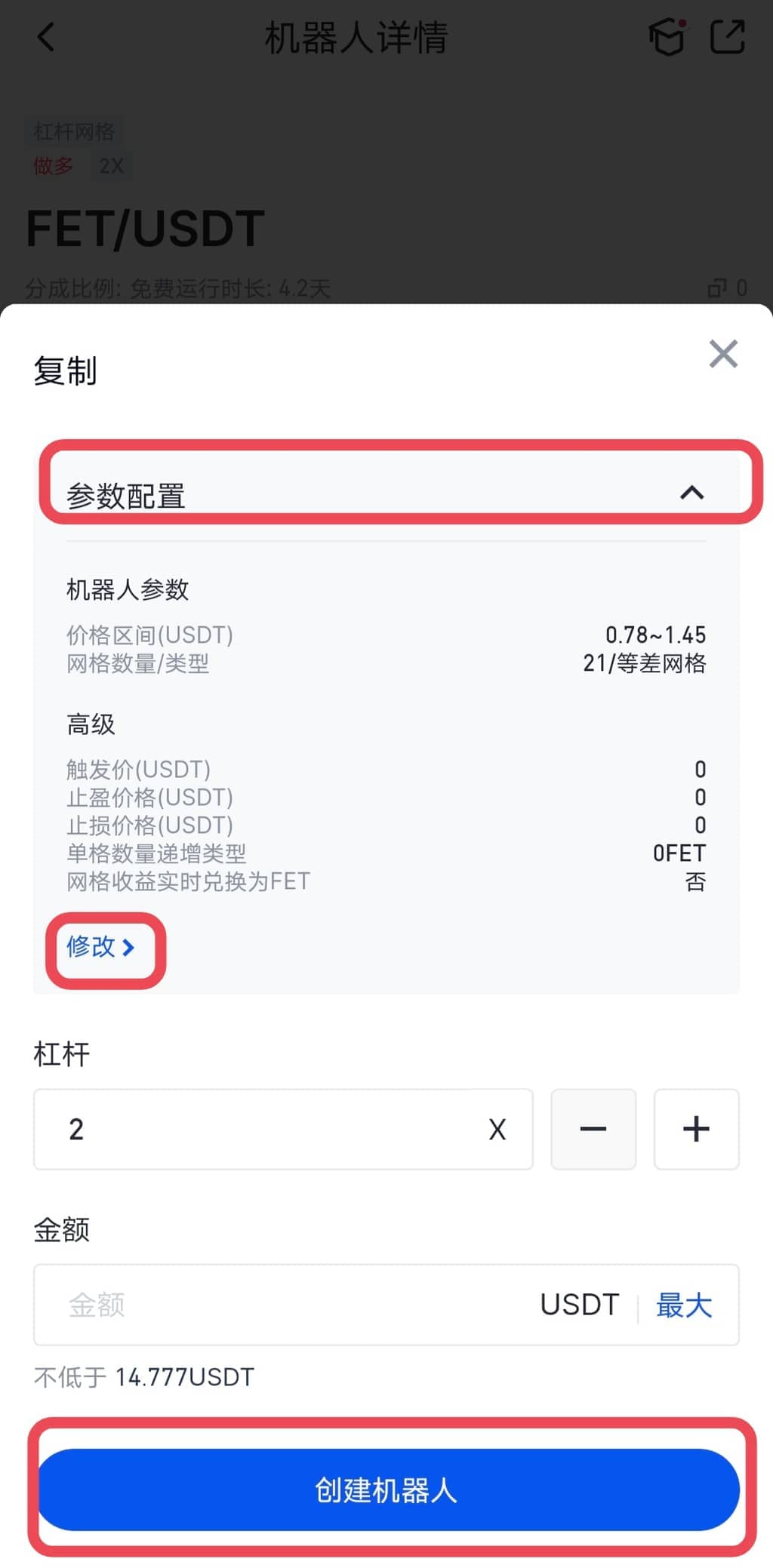Expand the 高级 advanced settings
Image resolution: width=773 pixels, height=1568 pixels.
(90, 723)
